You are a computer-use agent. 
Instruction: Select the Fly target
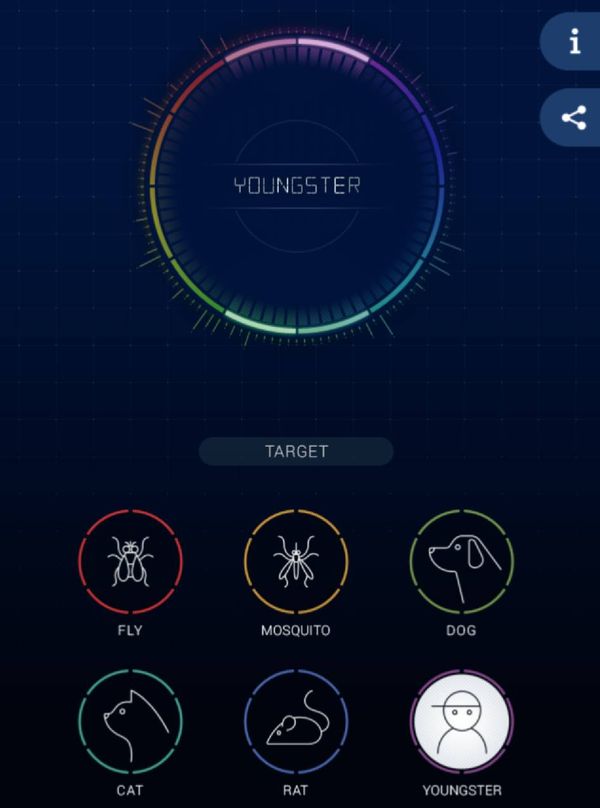tap(130, 562)
